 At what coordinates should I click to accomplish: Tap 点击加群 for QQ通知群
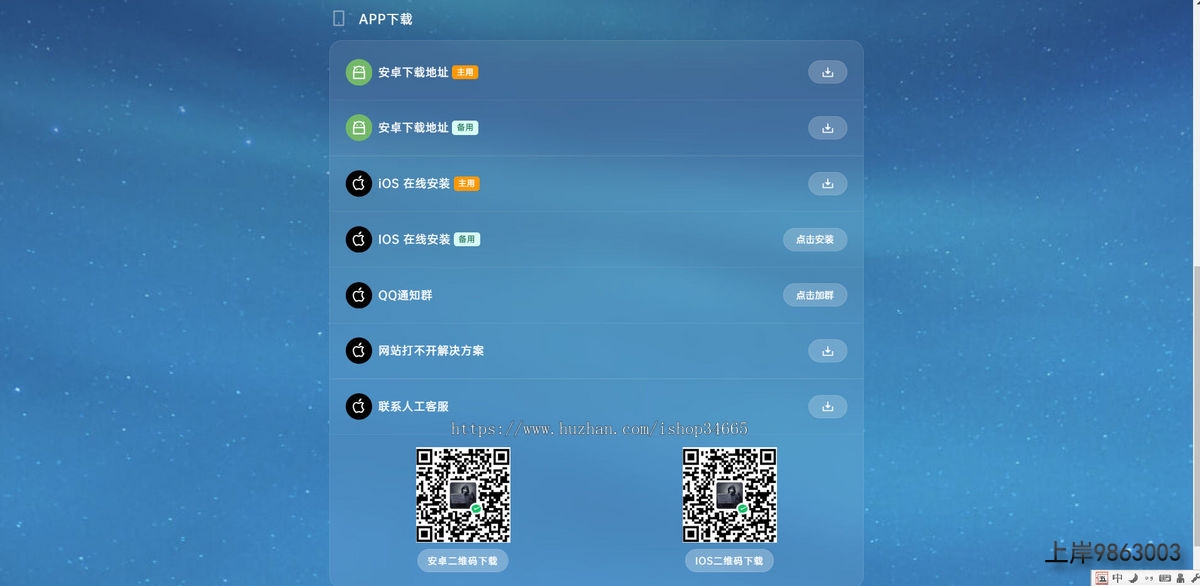point(814,295)
